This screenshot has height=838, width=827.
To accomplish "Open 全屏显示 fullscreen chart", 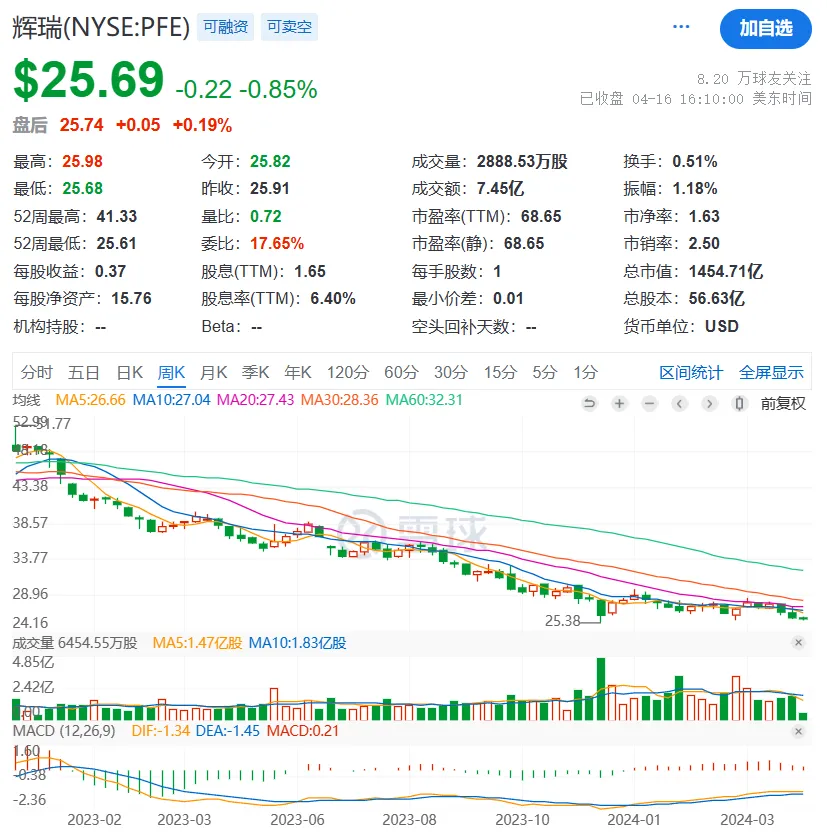I will point(771,373).
